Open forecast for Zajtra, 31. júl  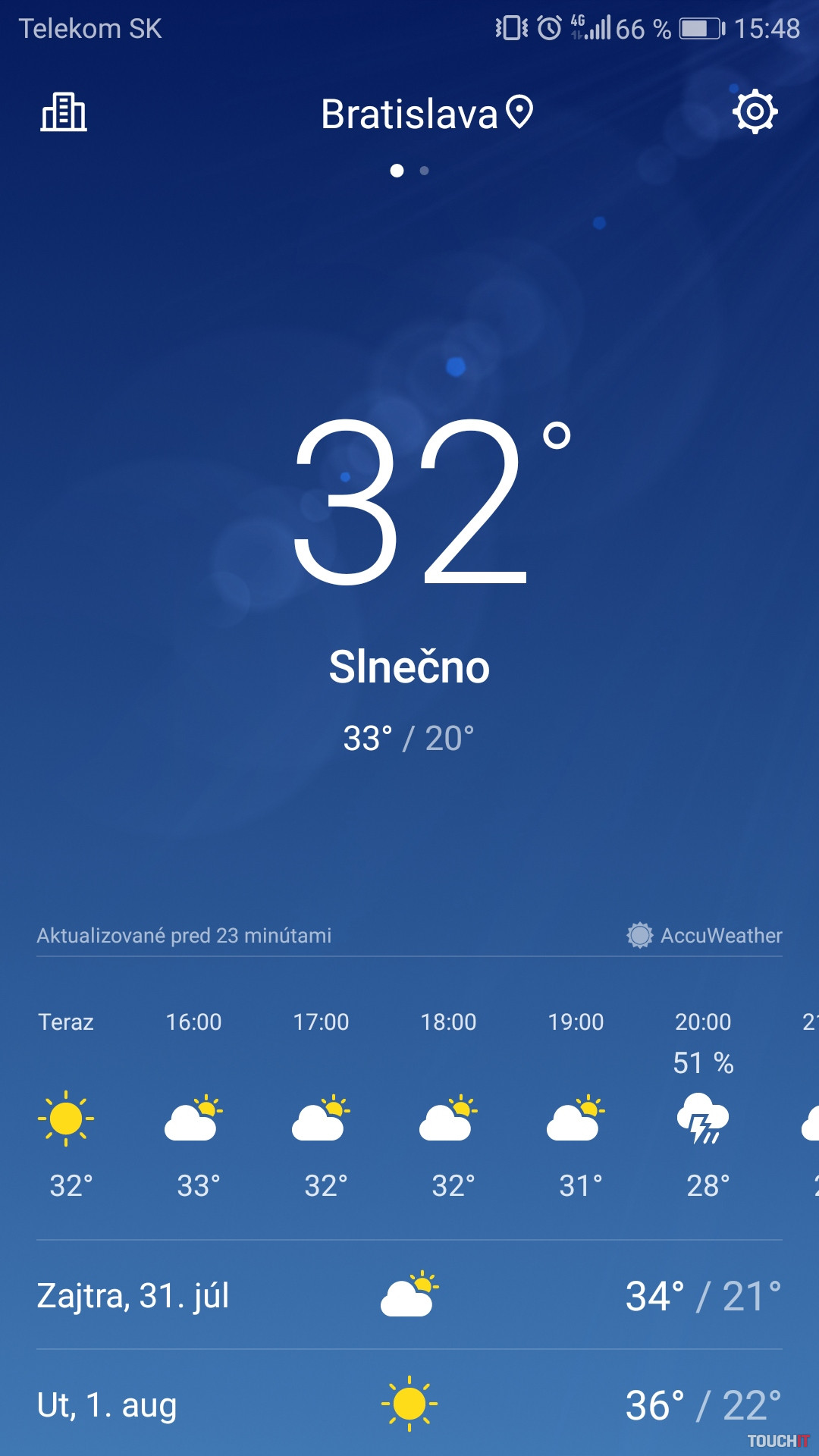409,1295
